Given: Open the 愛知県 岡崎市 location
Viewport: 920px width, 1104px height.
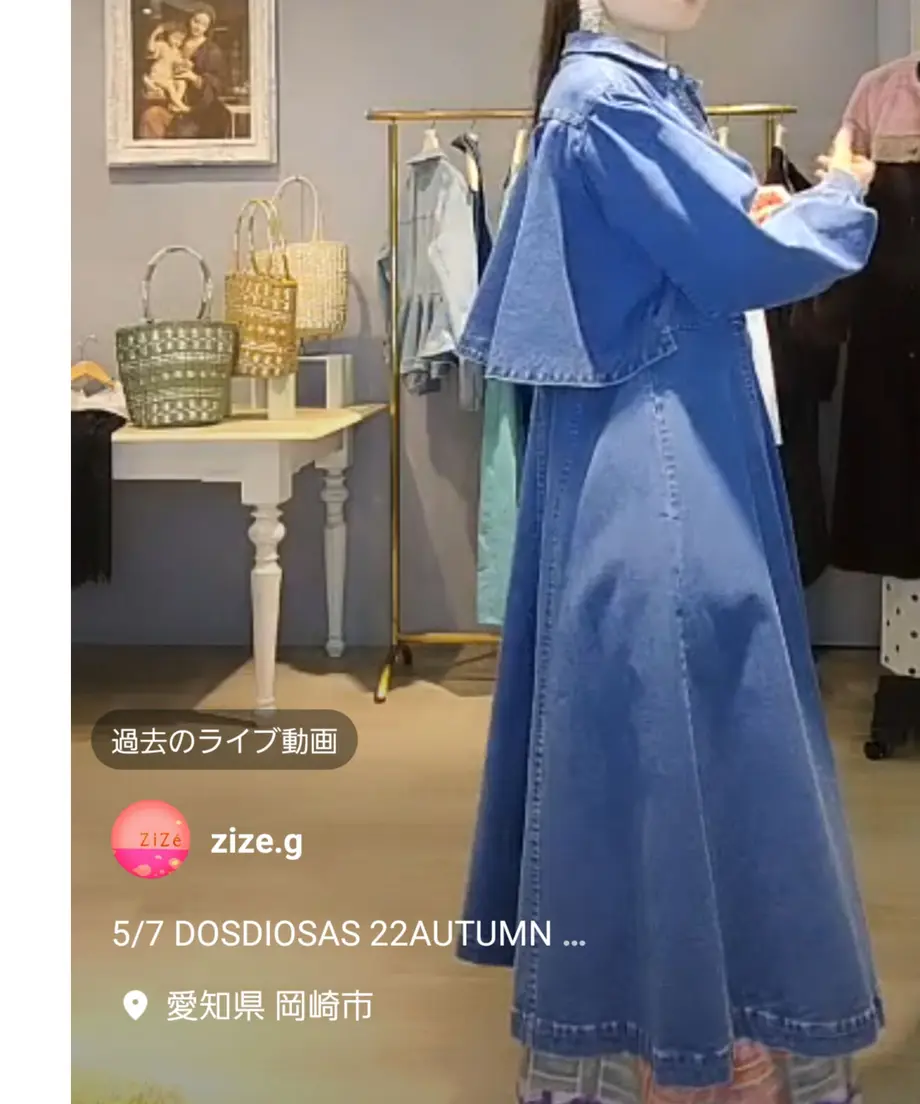Looking at the screenshot, I should (268, 1006).
